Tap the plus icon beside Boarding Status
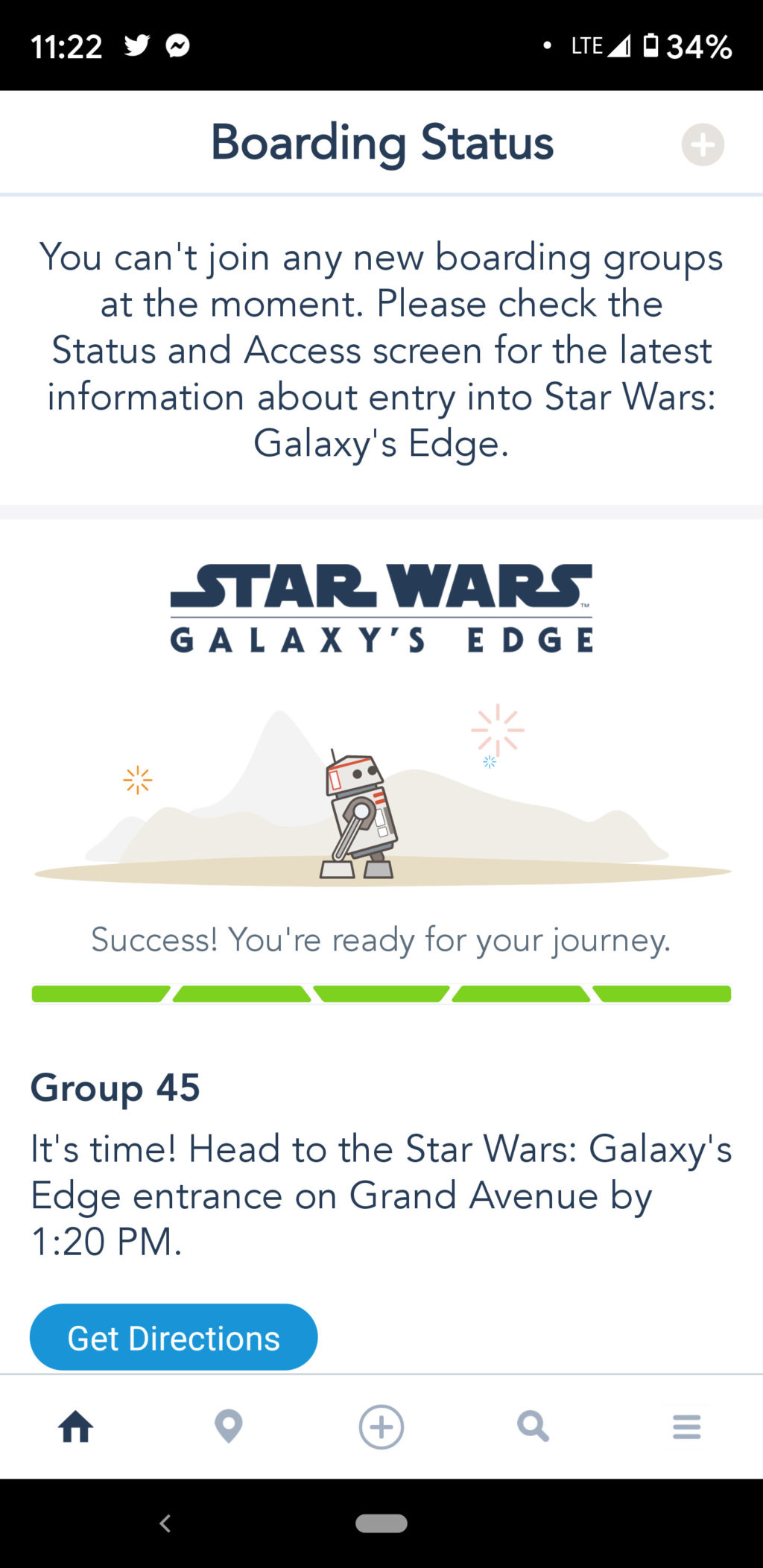Viewport: 763px width, 1568px height. 703,145
